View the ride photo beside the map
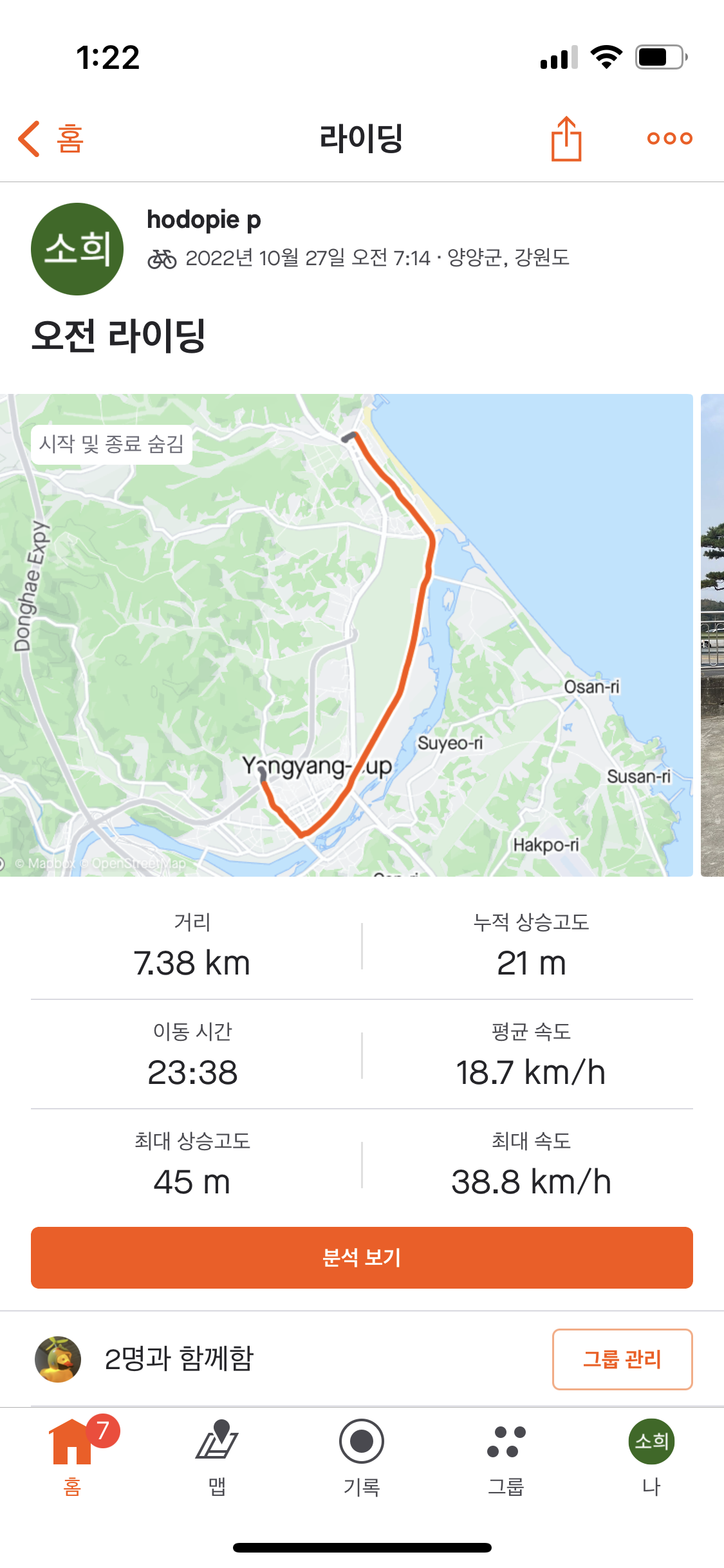This screenshot has width=724, height=1568. (x=712, y=635)
